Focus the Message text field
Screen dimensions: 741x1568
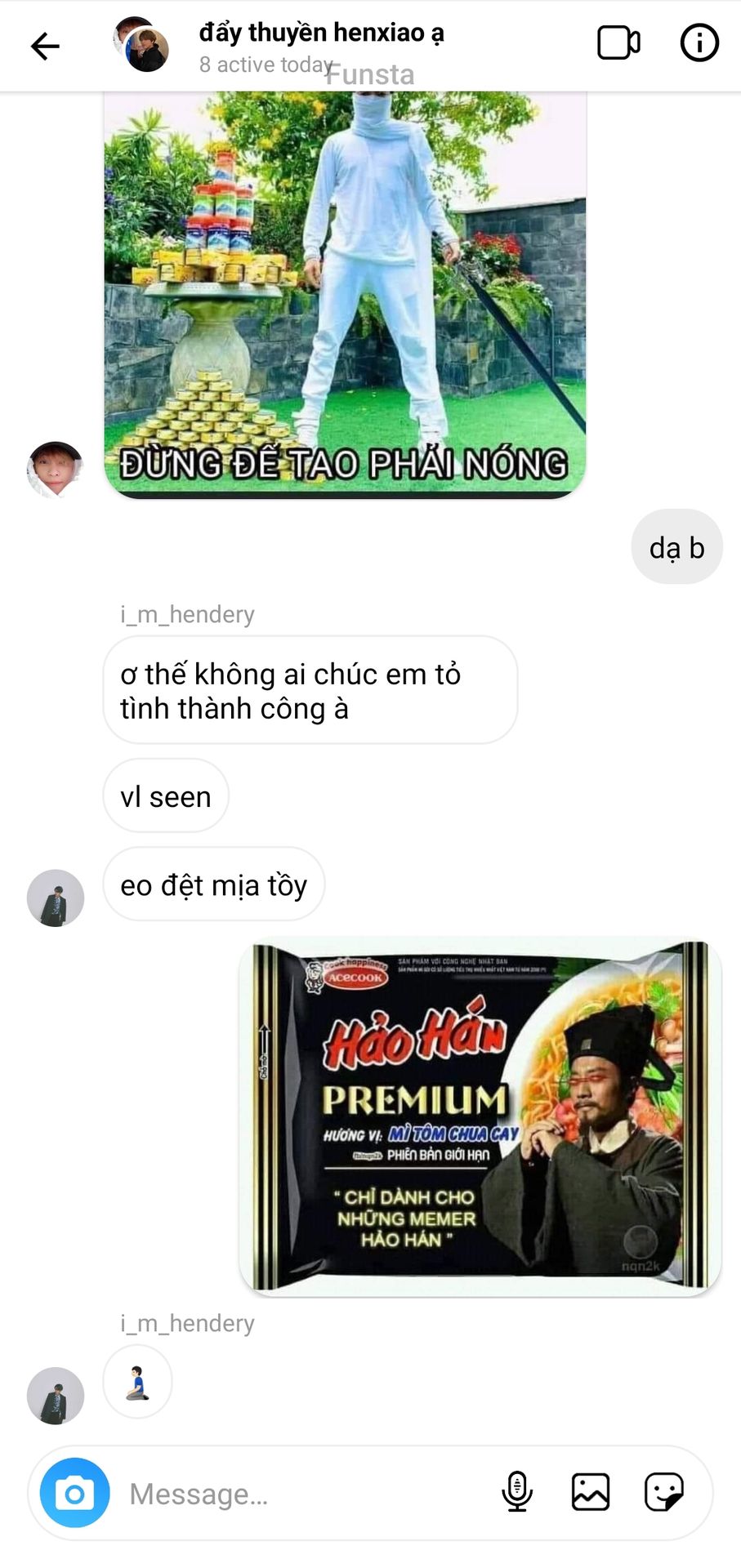302,1494
